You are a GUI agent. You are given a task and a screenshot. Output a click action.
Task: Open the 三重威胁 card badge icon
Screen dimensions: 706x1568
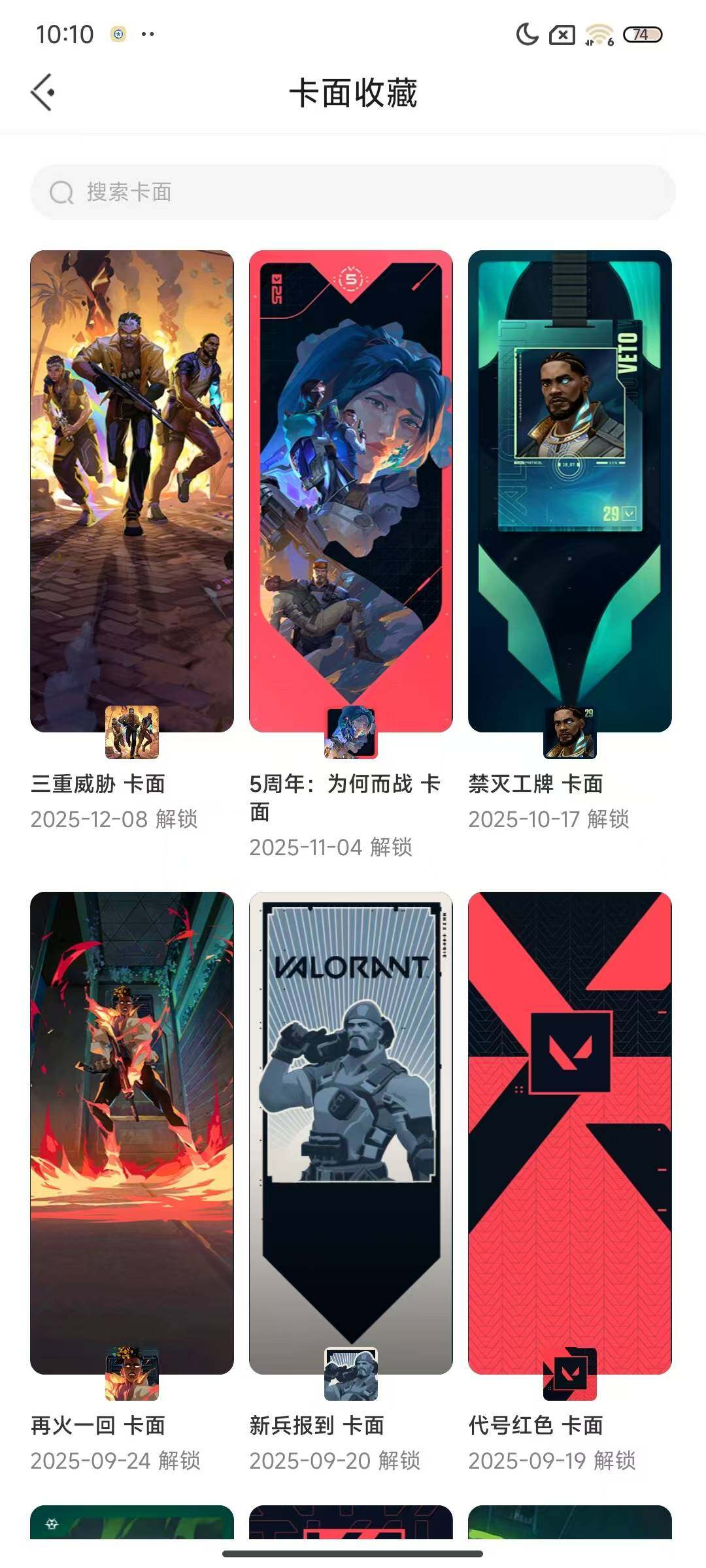tap(131, 731)
